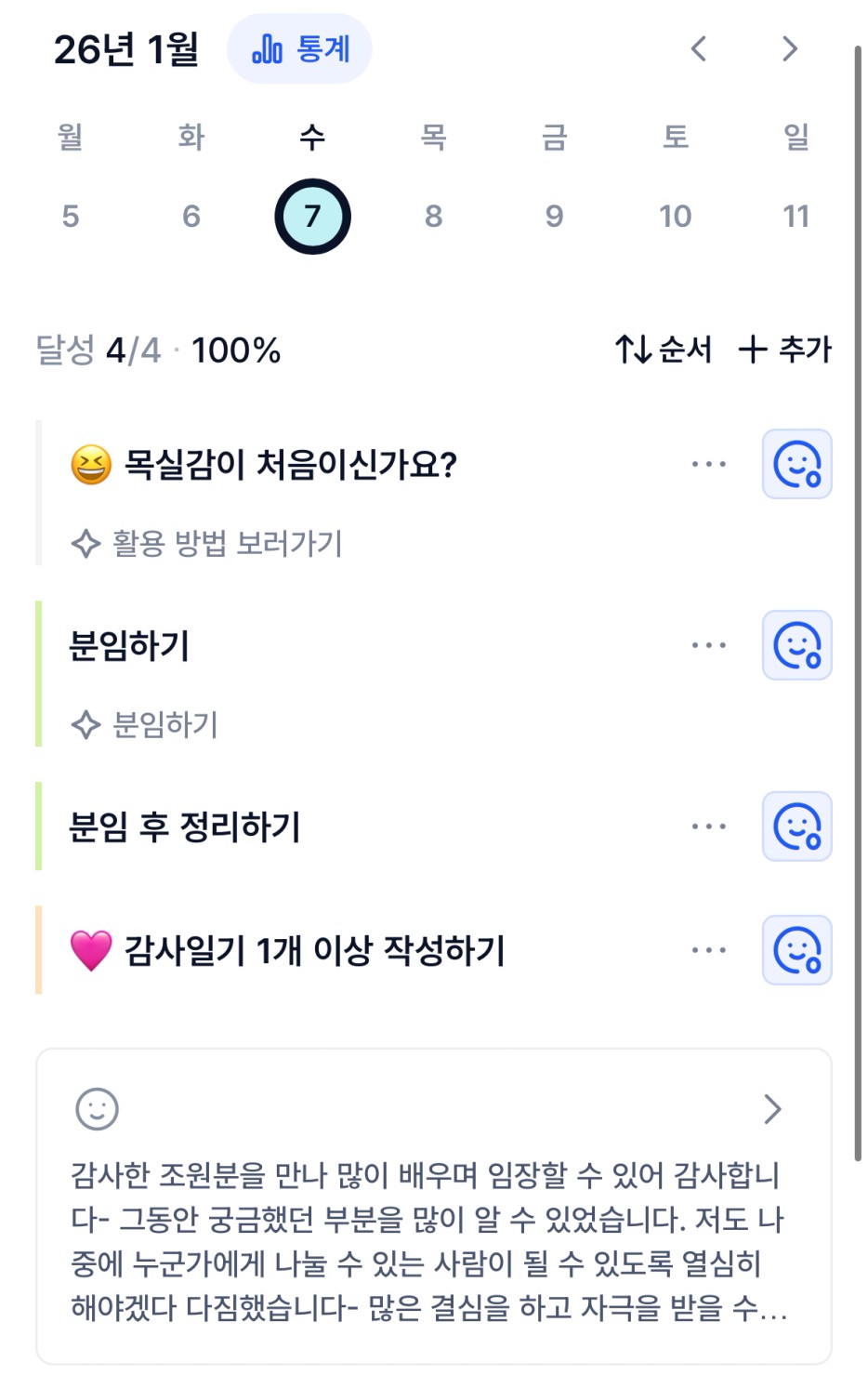Tap 추가 to add a goal
868x1375 pixels.
point(785,350)
